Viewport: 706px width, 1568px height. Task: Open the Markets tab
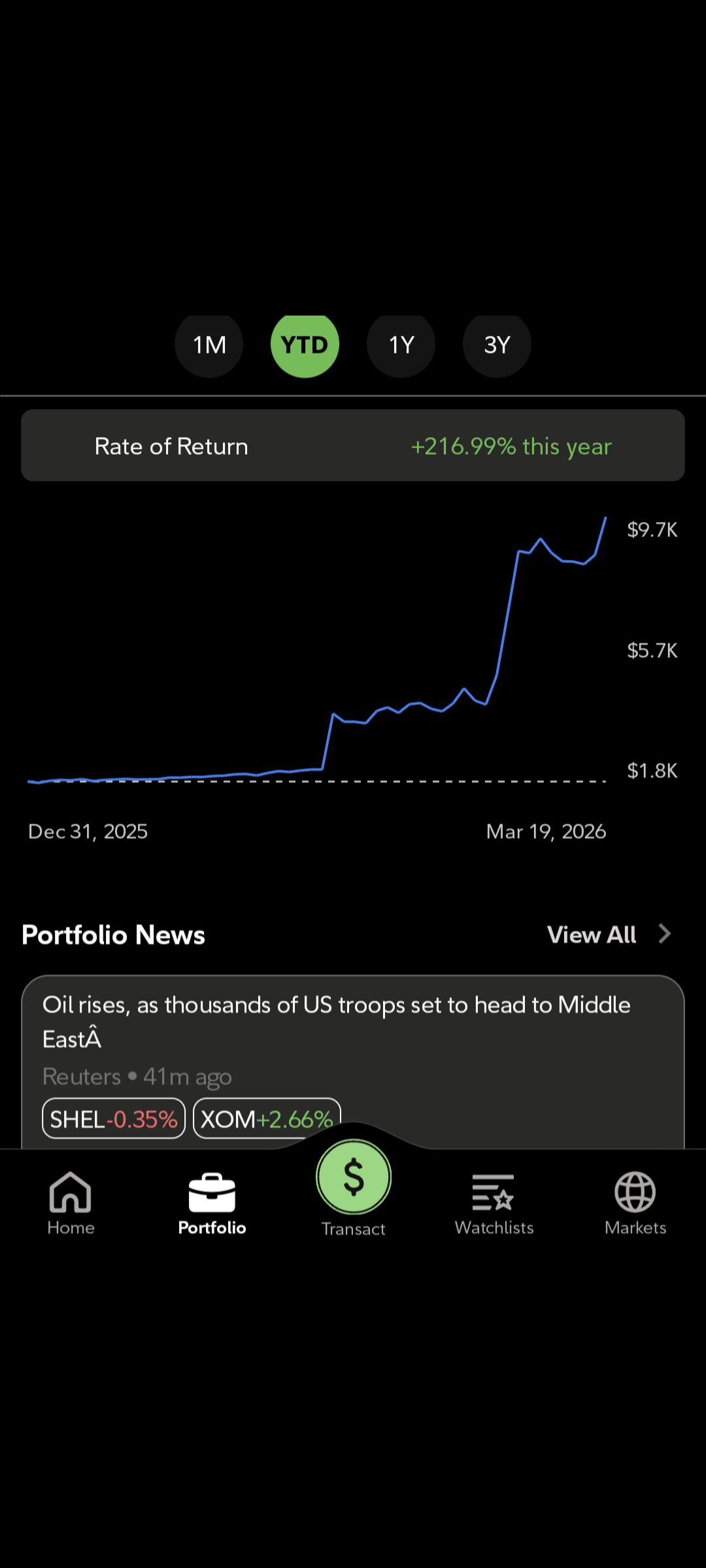[635, 1203]
